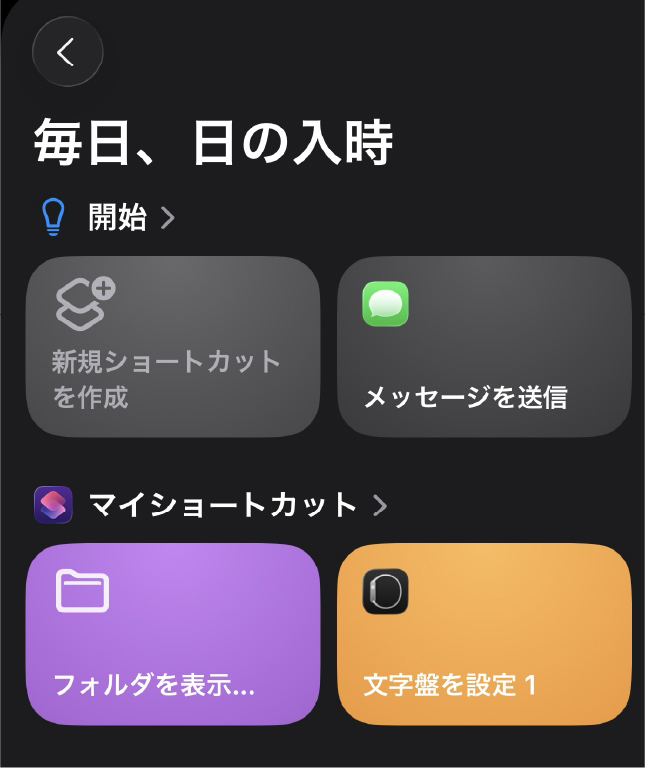Expand the マイショートカット section

[x=236, y=505]
